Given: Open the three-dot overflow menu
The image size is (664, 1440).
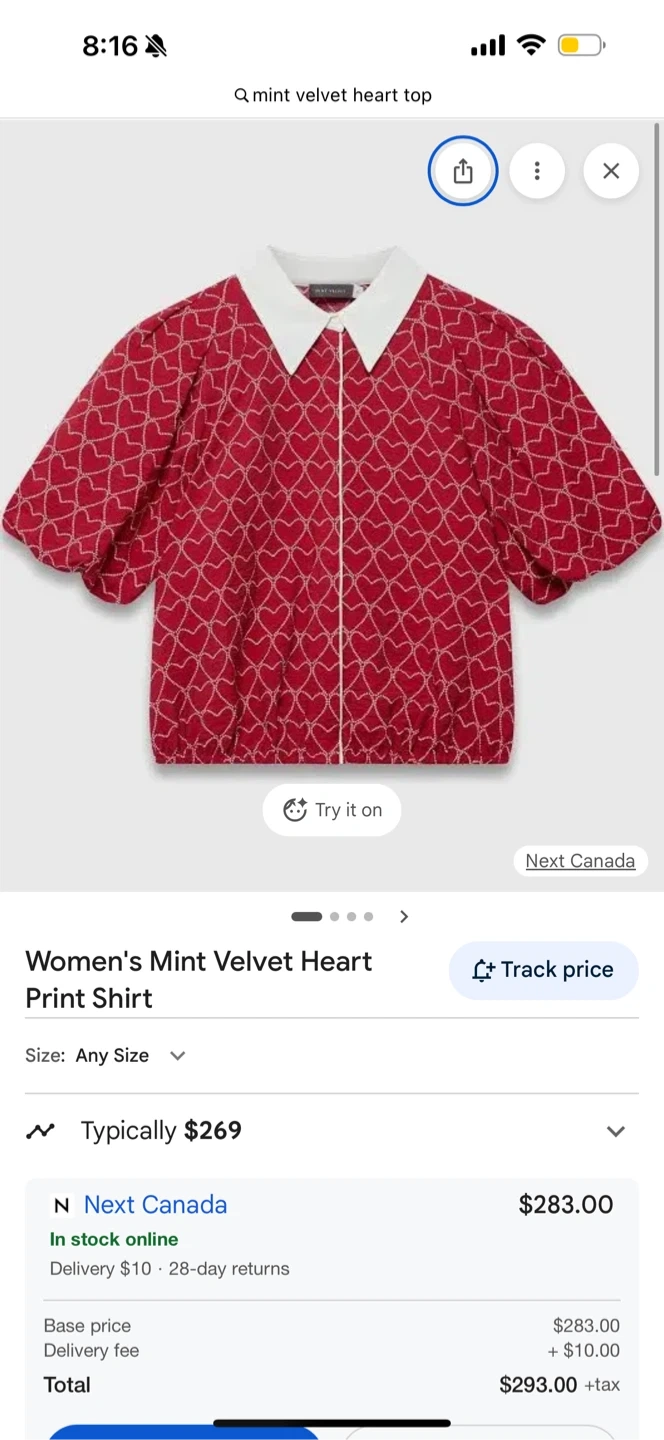Looking at the screenshot, I should coord(537,171).
